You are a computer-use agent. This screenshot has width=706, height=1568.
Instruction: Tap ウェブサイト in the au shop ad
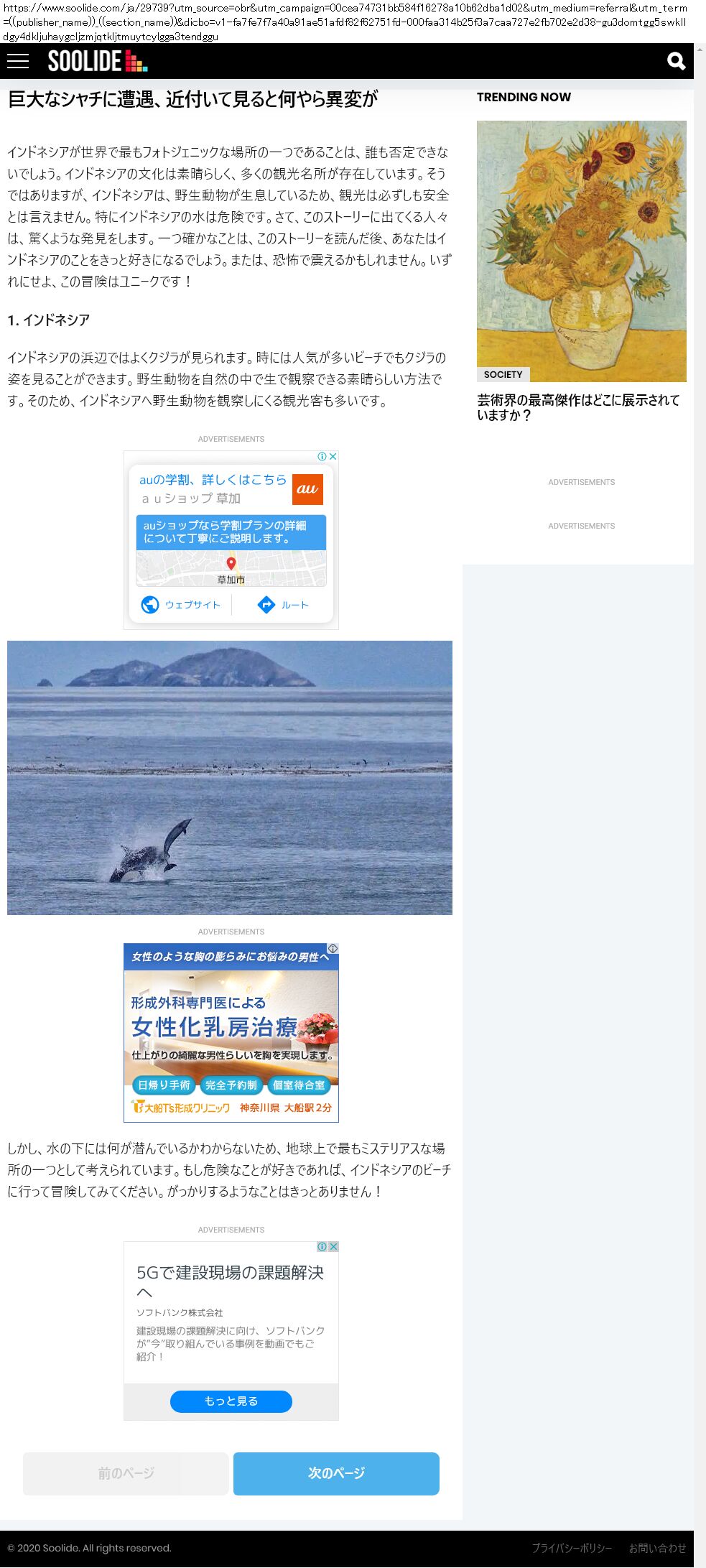[181, 605]
